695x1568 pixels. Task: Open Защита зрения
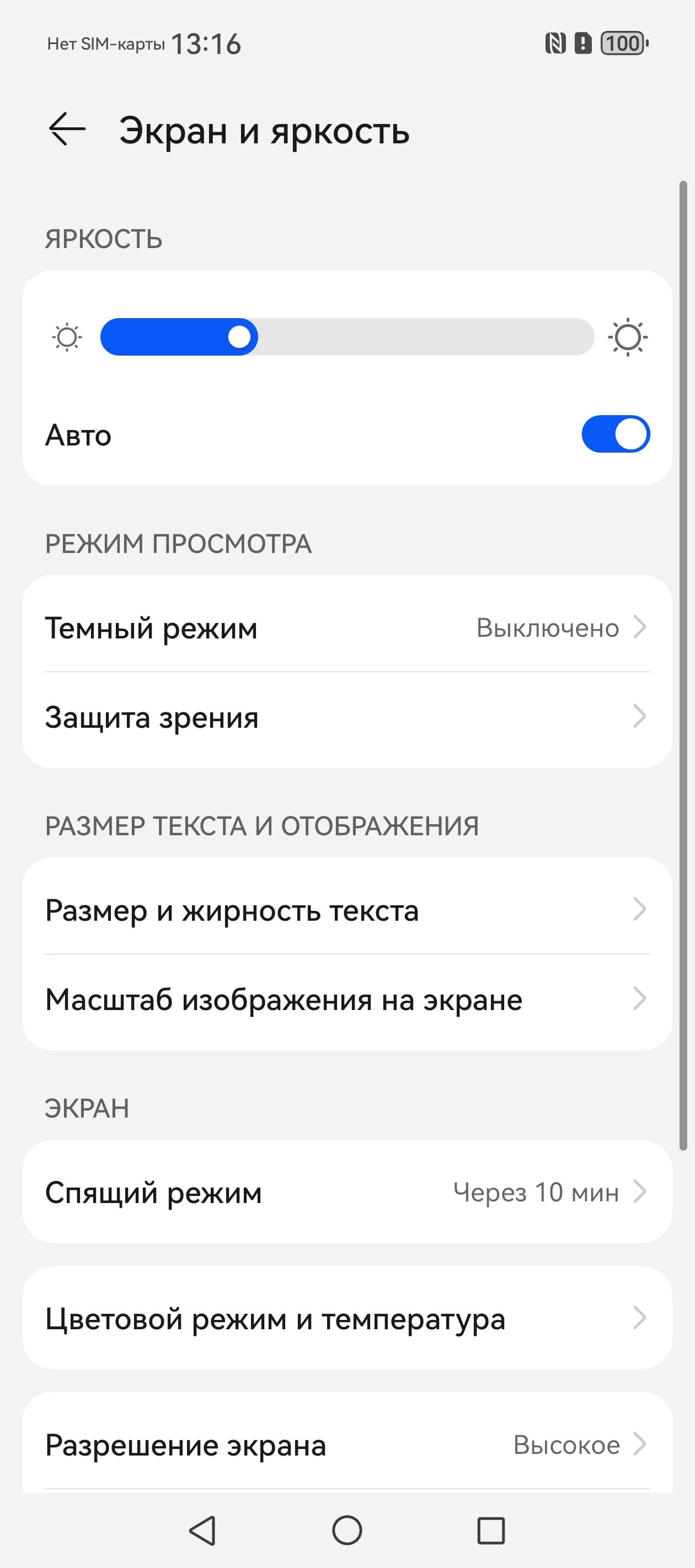(346, 717)
